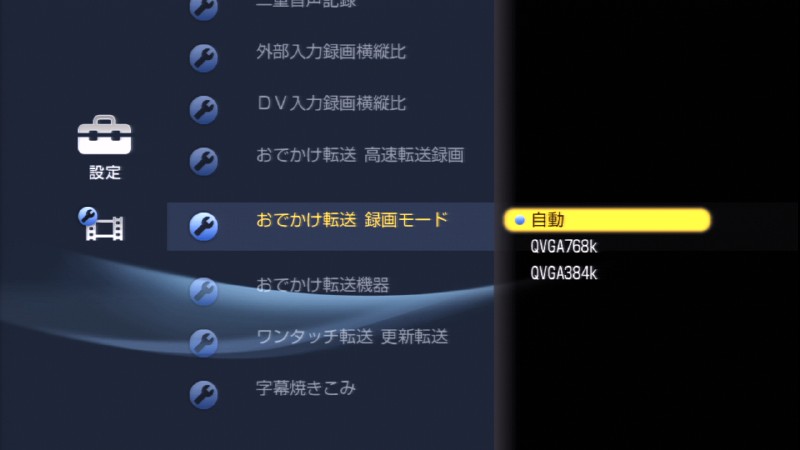Open 外部入力録画横縦比 setting
The height and width of the screenshot is (450, 800).
[x=330, y=52]
